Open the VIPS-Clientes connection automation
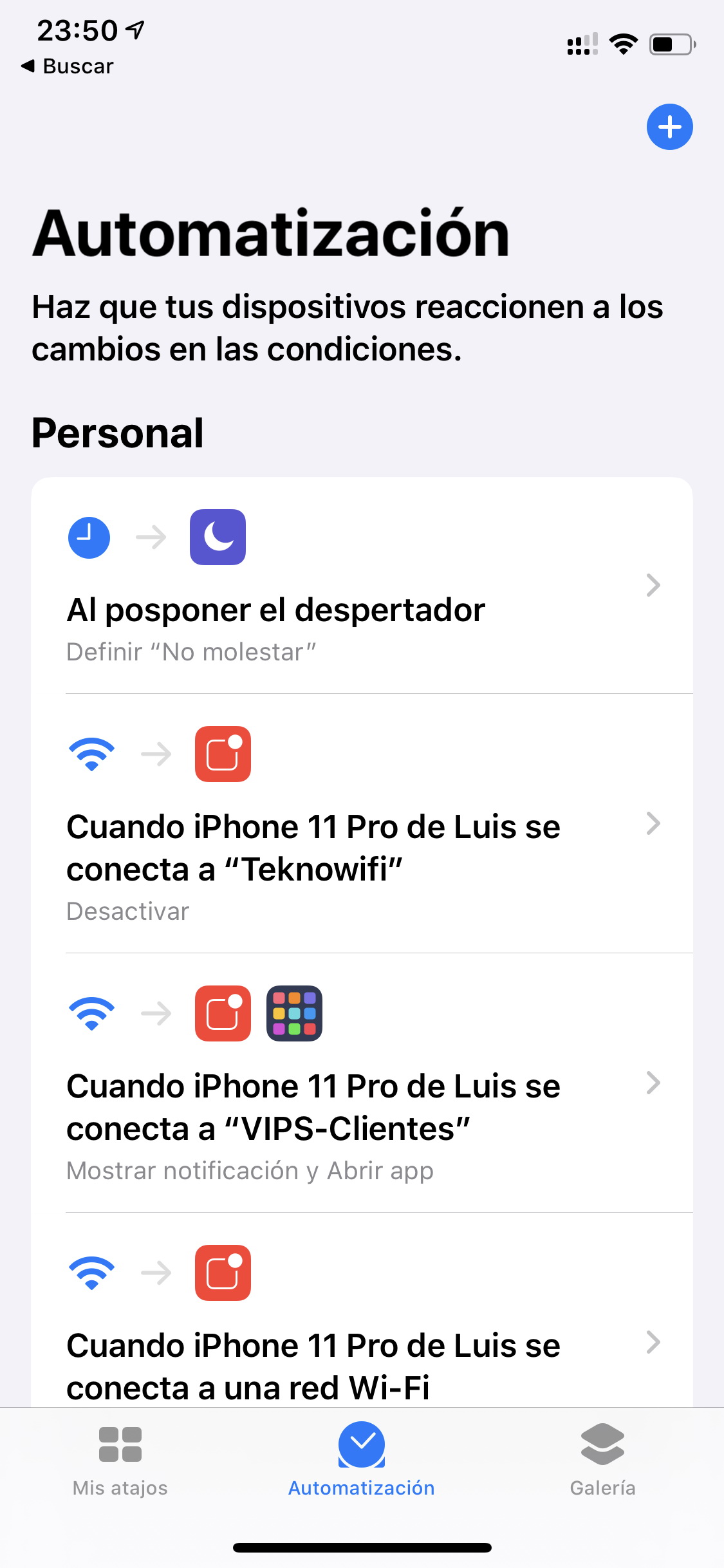The image size is (724, 1568). (x=362, y=1083)
